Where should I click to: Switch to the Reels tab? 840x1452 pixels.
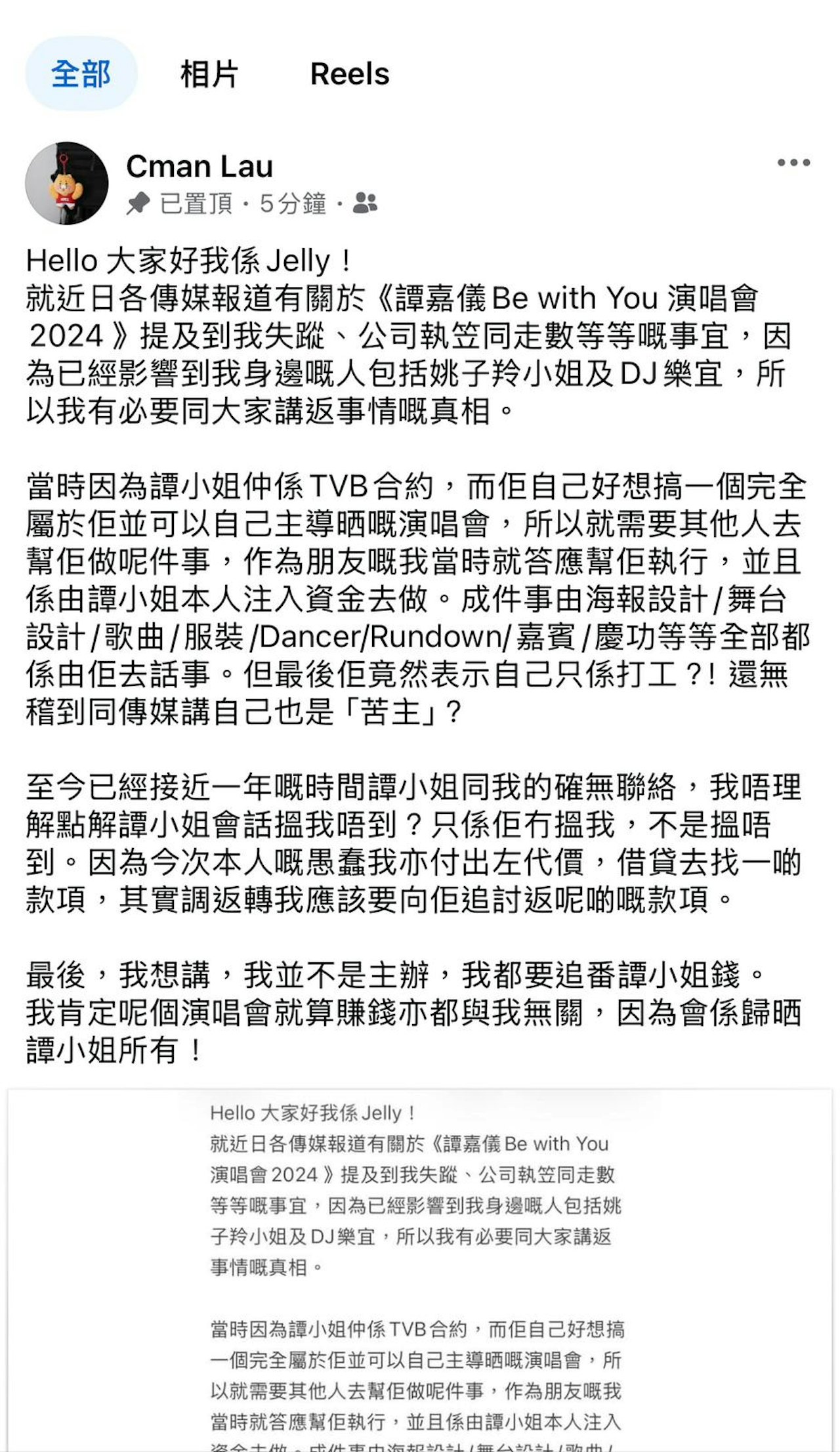tap(349, 74)
